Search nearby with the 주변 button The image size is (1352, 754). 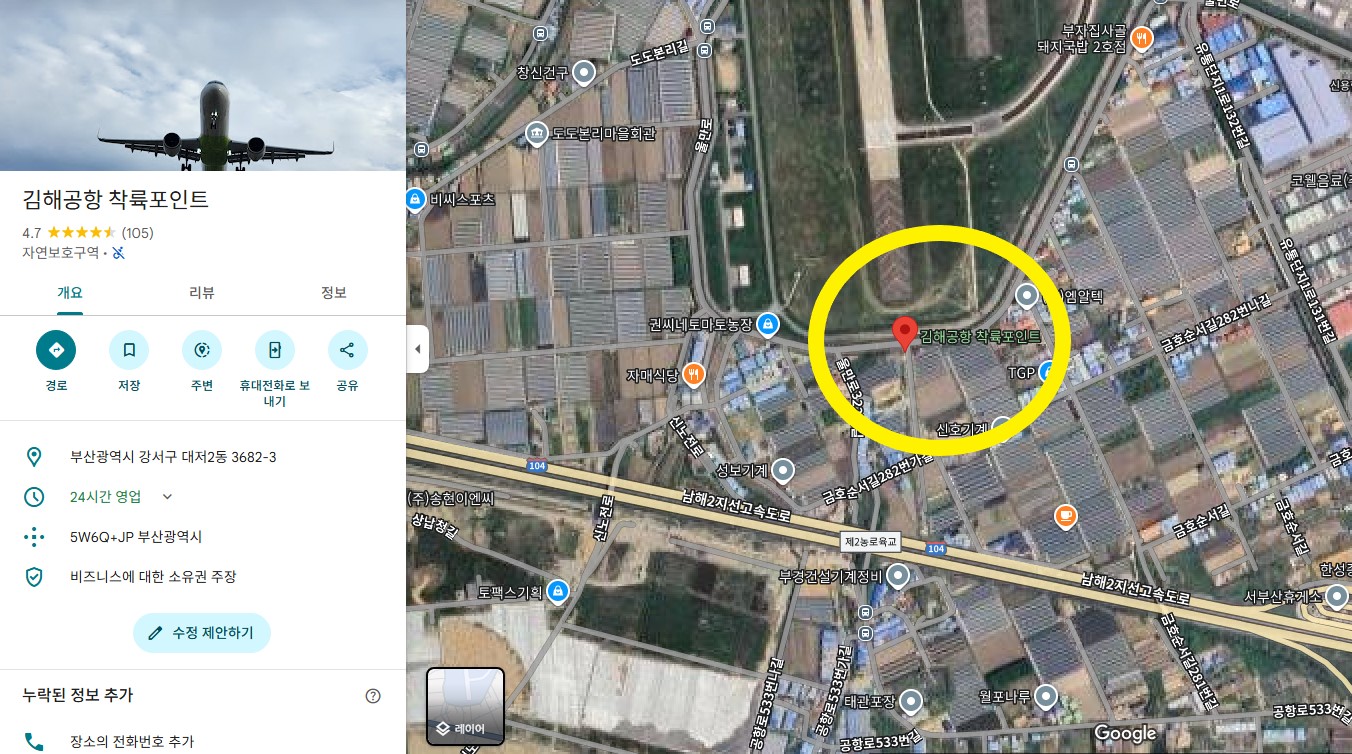coord(202,350)
